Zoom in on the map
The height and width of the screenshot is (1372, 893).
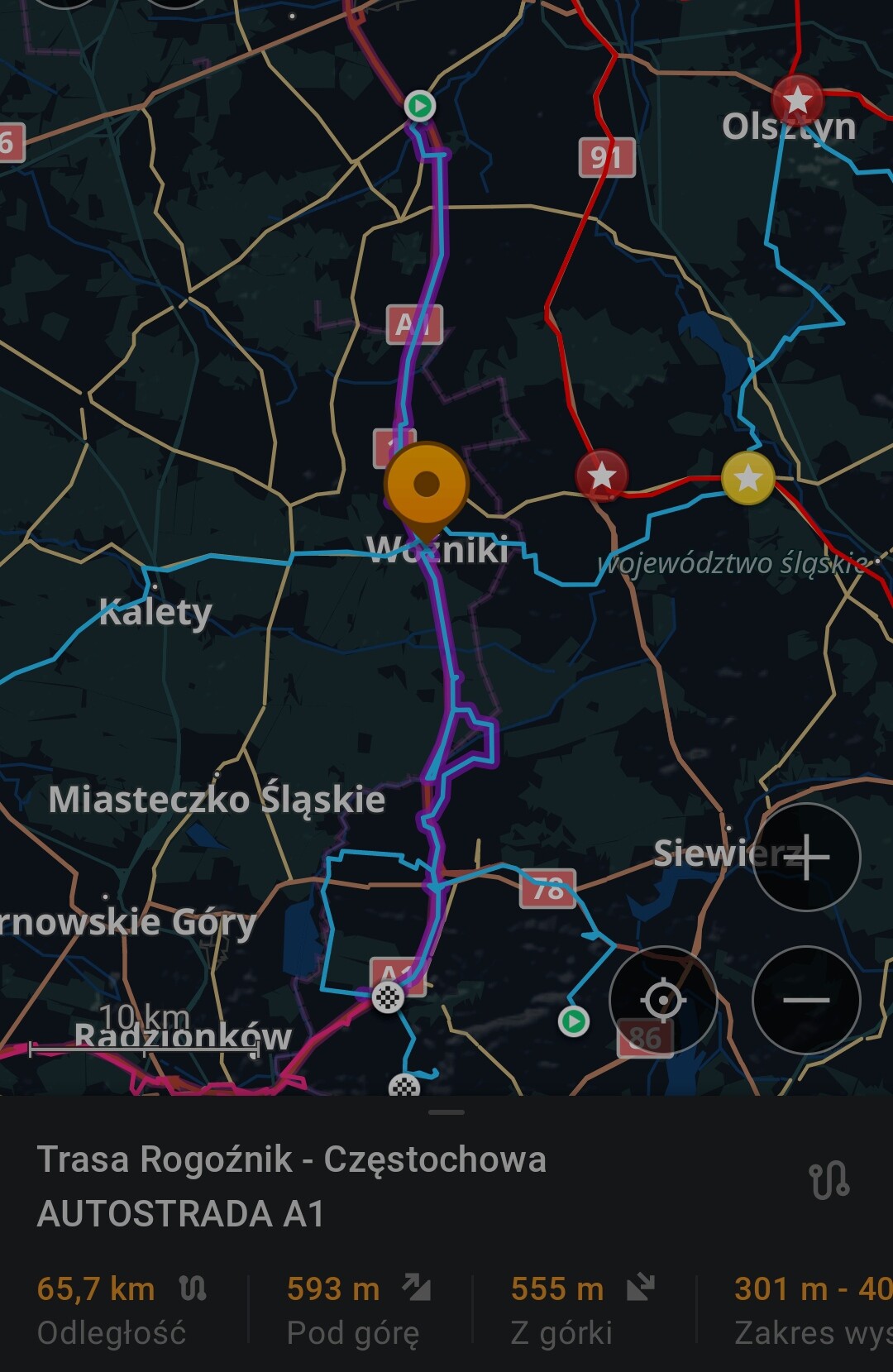click(x=806, y=857)
